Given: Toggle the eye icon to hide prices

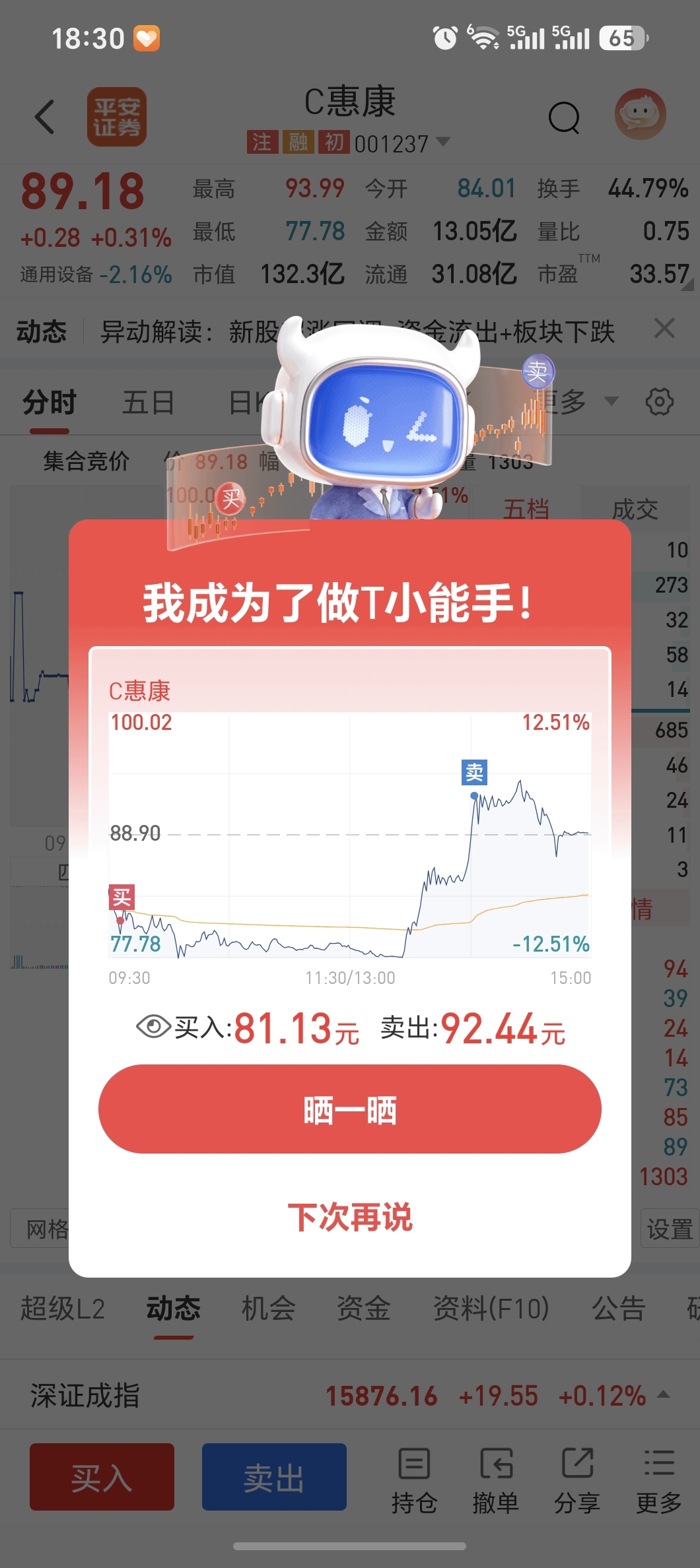Looking at the screenshot, I should [x=153, y=1027].
